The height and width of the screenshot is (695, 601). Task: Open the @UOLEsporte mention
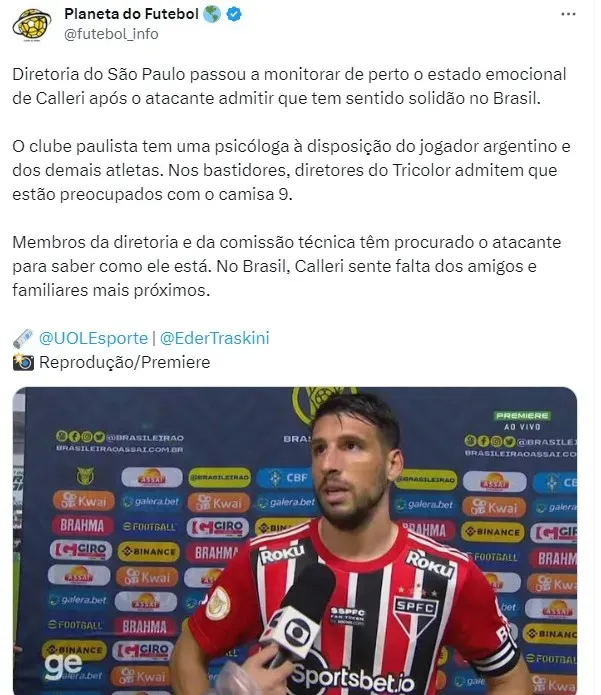pos(92,338)
